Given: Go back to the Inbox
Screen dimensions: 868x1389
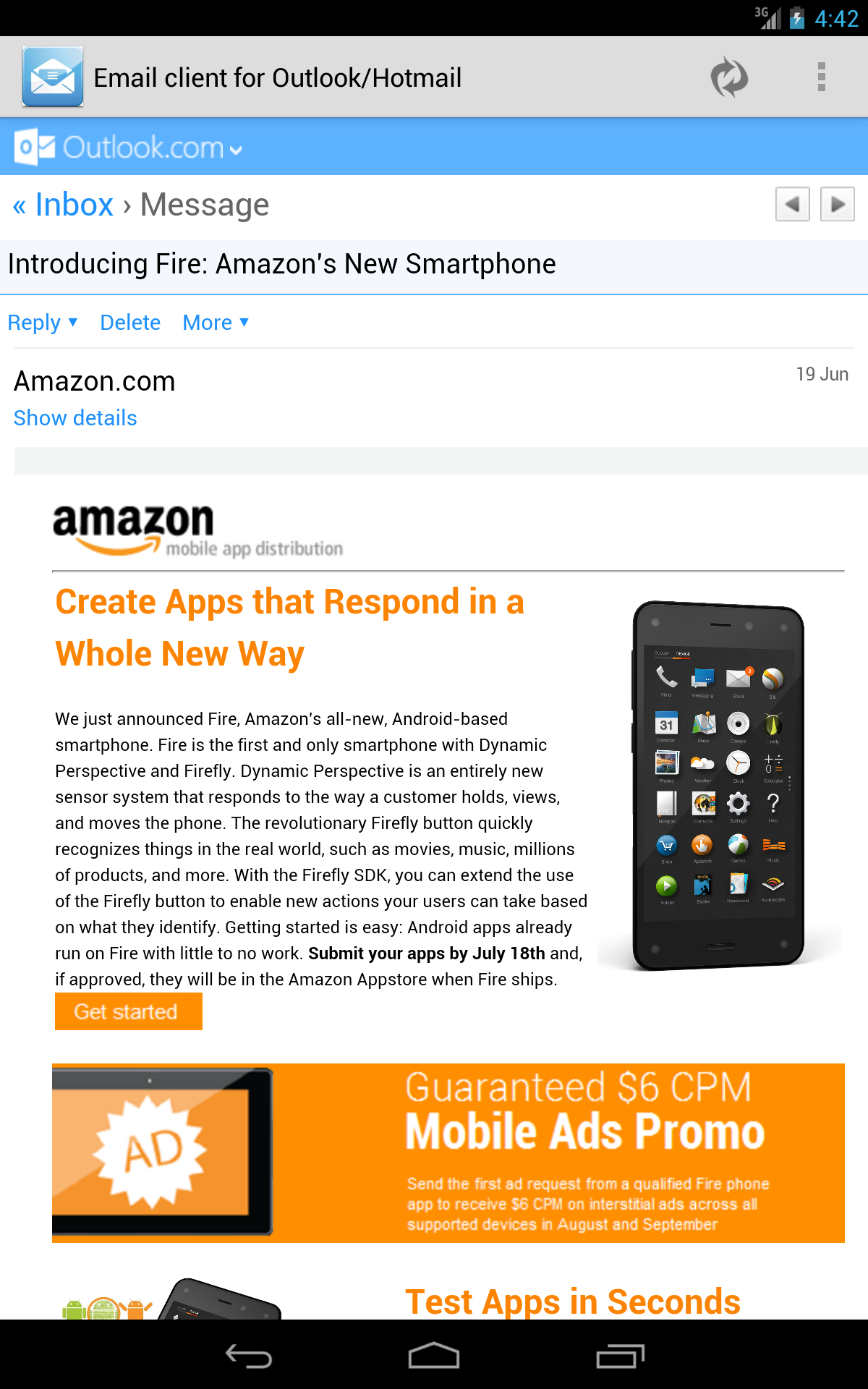Looking at the screenshot, I should point(64,205).
